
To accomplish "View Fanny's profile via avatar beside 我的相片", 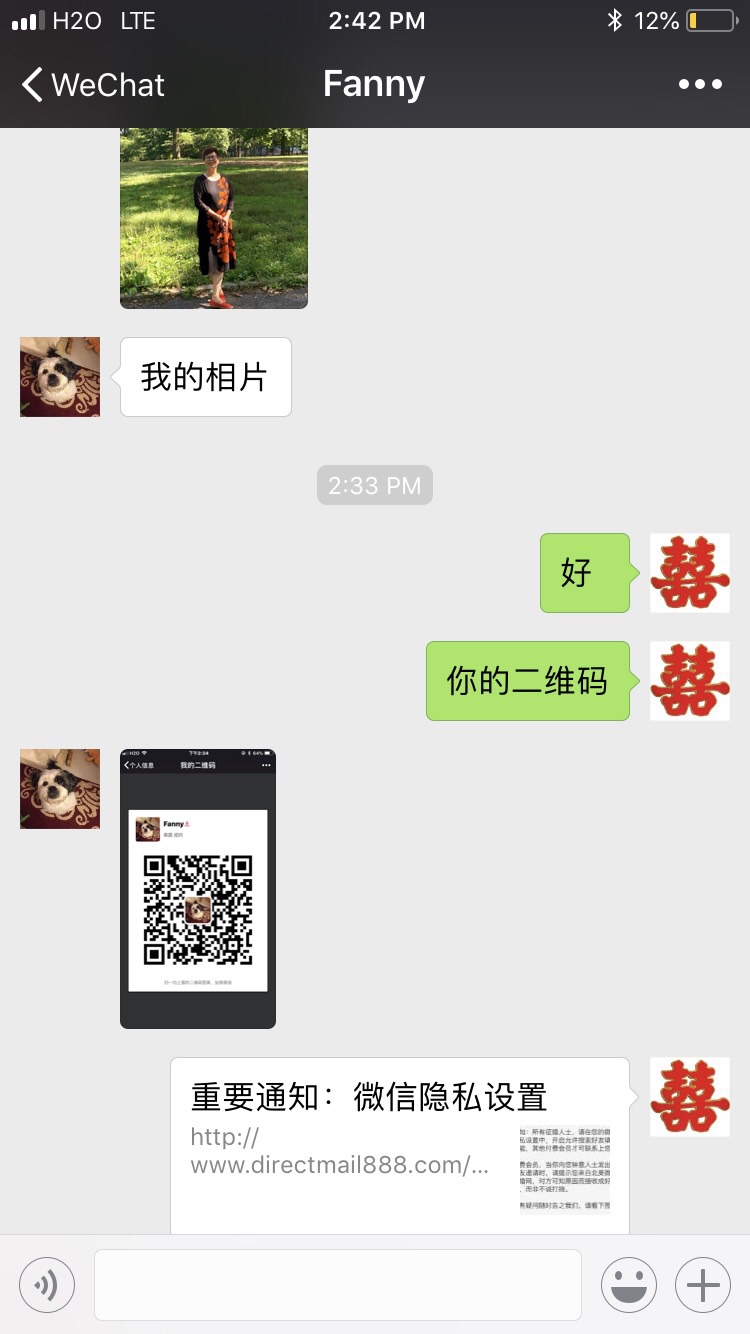I will [60, 377].
